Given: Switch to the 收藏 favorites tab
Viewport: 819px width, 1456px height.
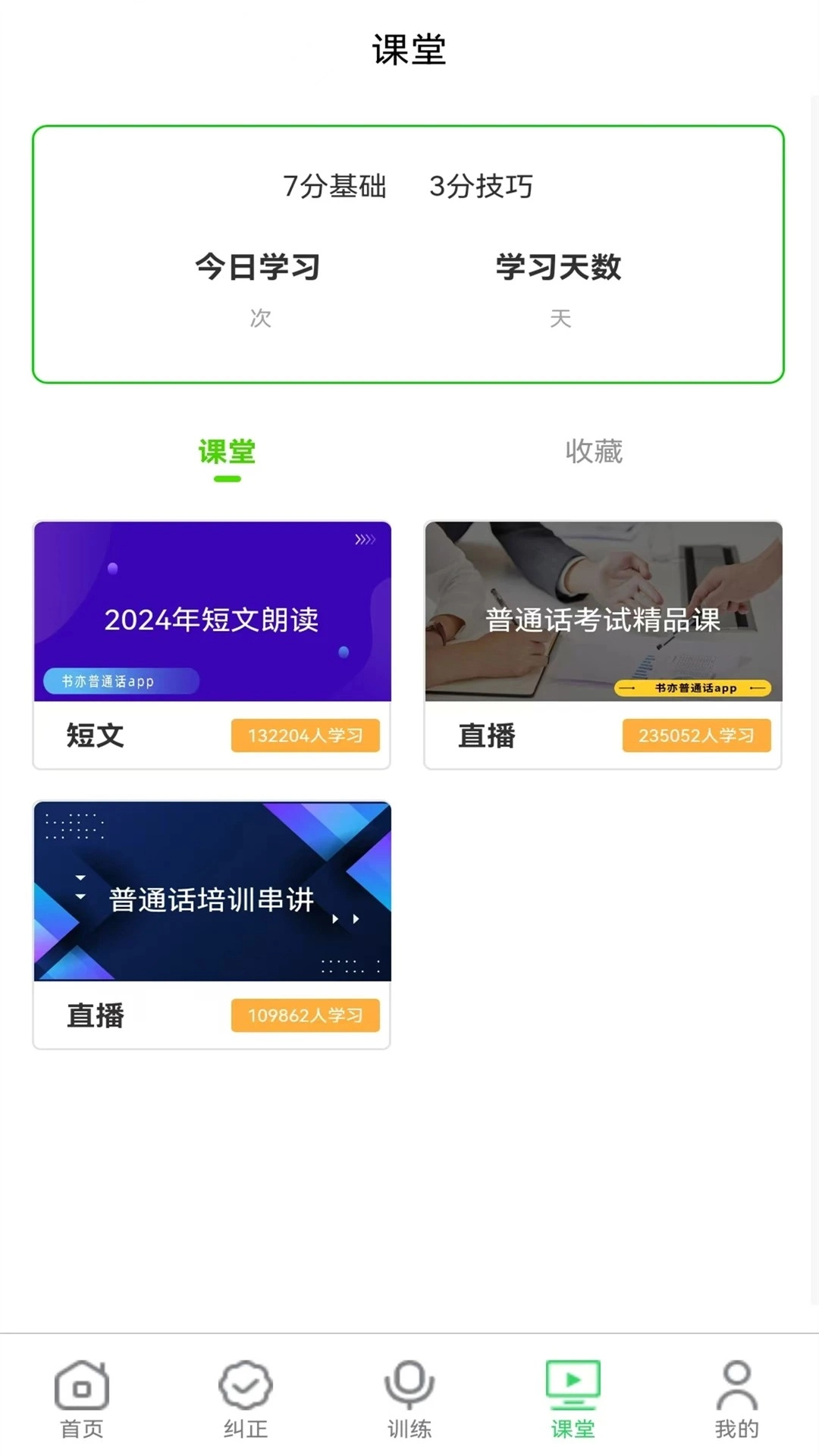Looking at the screenshot, I should click(594, 451).
